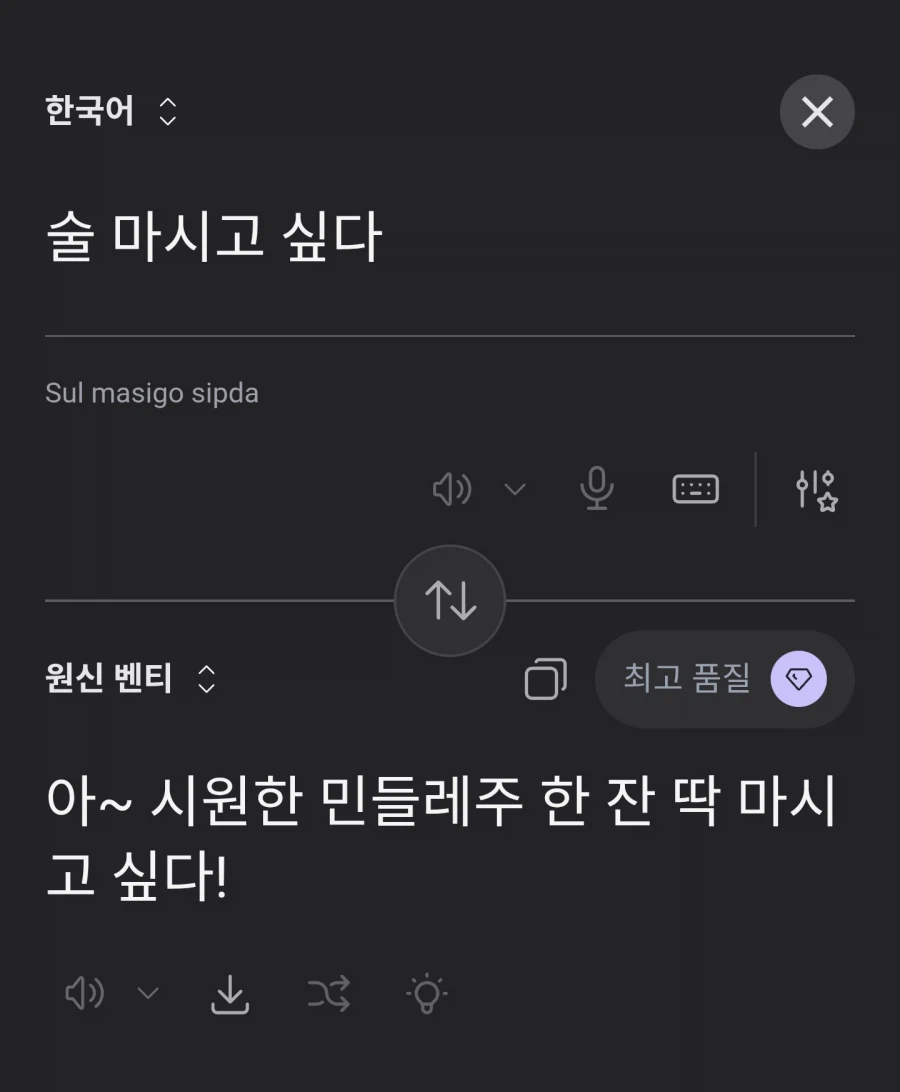Expand voice options beside the output speaker icon
The image size is (900, 1092).
click(147, 994)
